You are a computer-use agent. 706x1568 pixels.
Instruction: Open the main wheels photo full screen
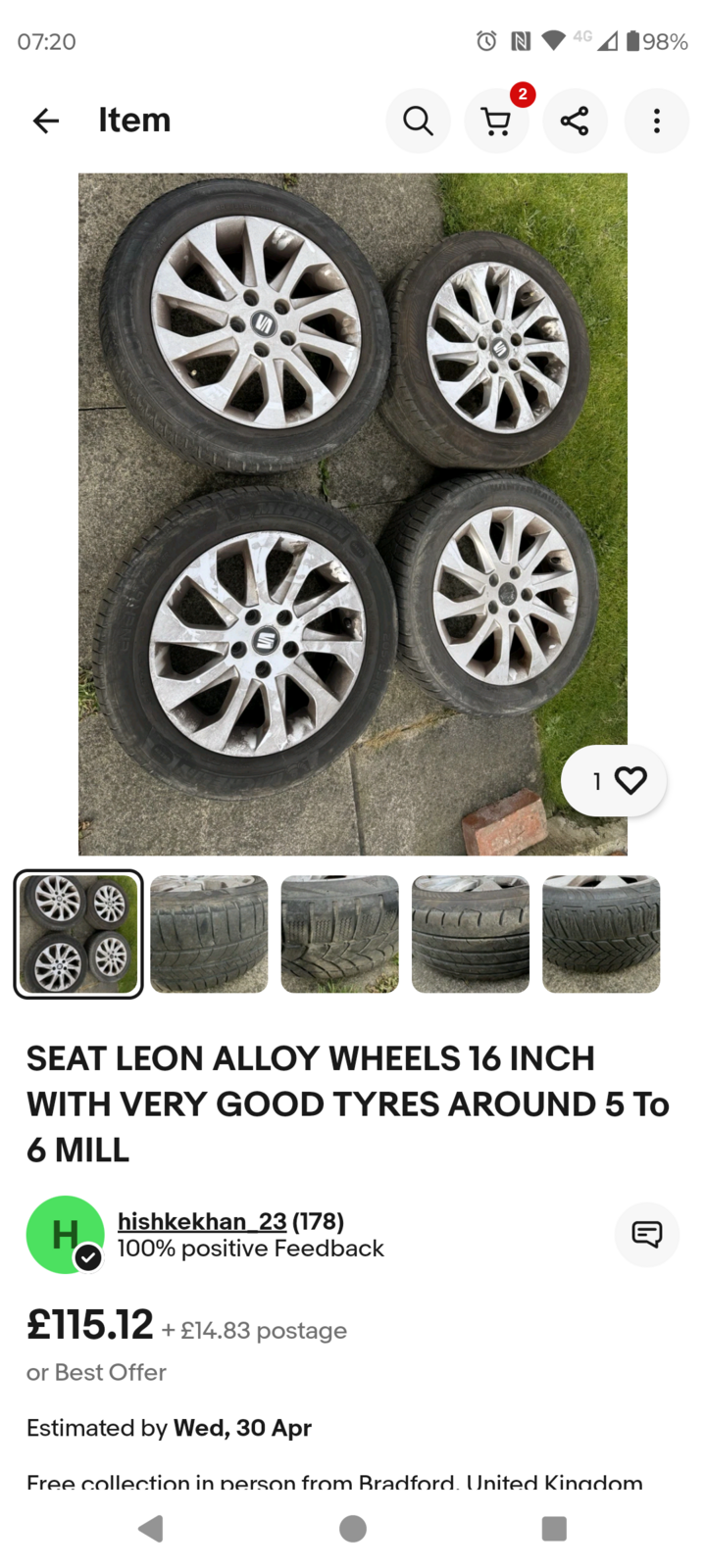[x=353, y=490]
